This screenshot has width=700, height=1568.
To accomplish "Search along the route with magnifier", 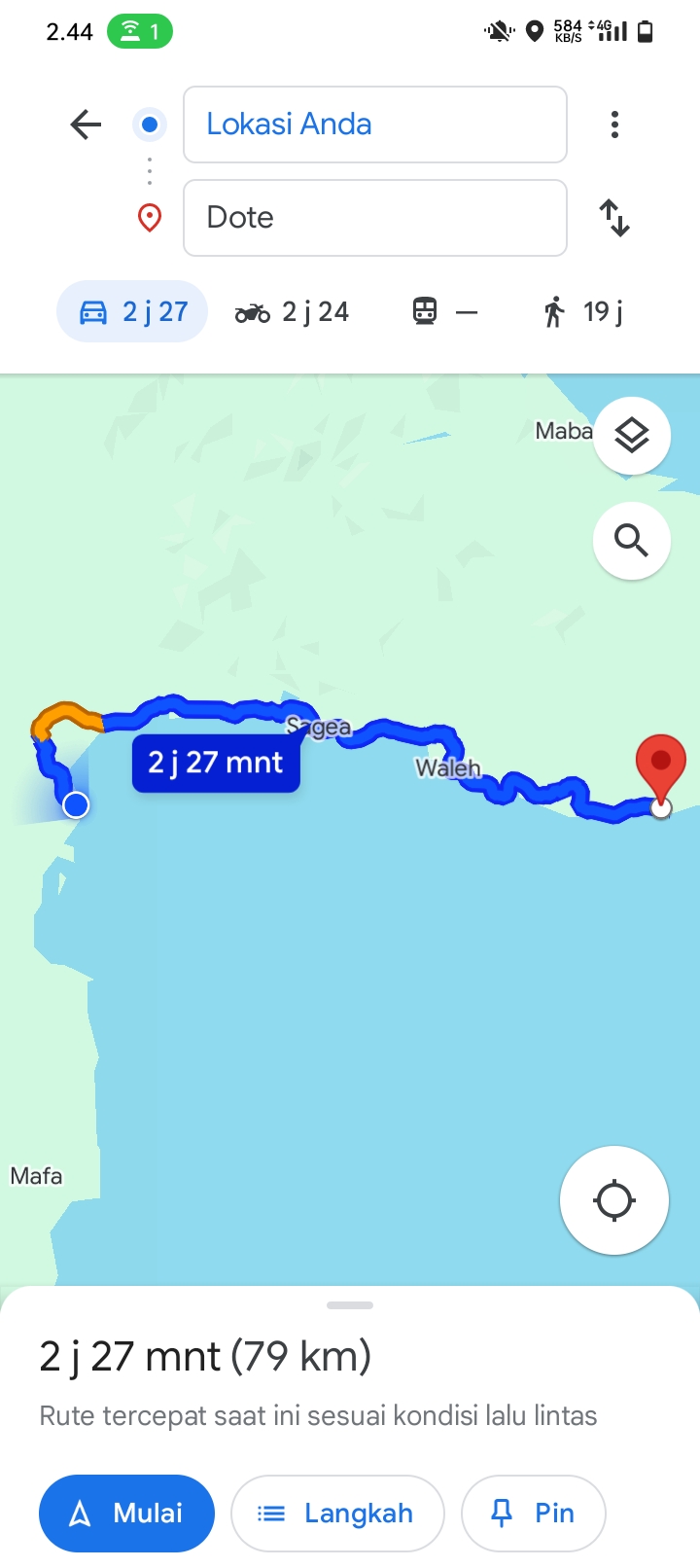I will tap(632, 540).
